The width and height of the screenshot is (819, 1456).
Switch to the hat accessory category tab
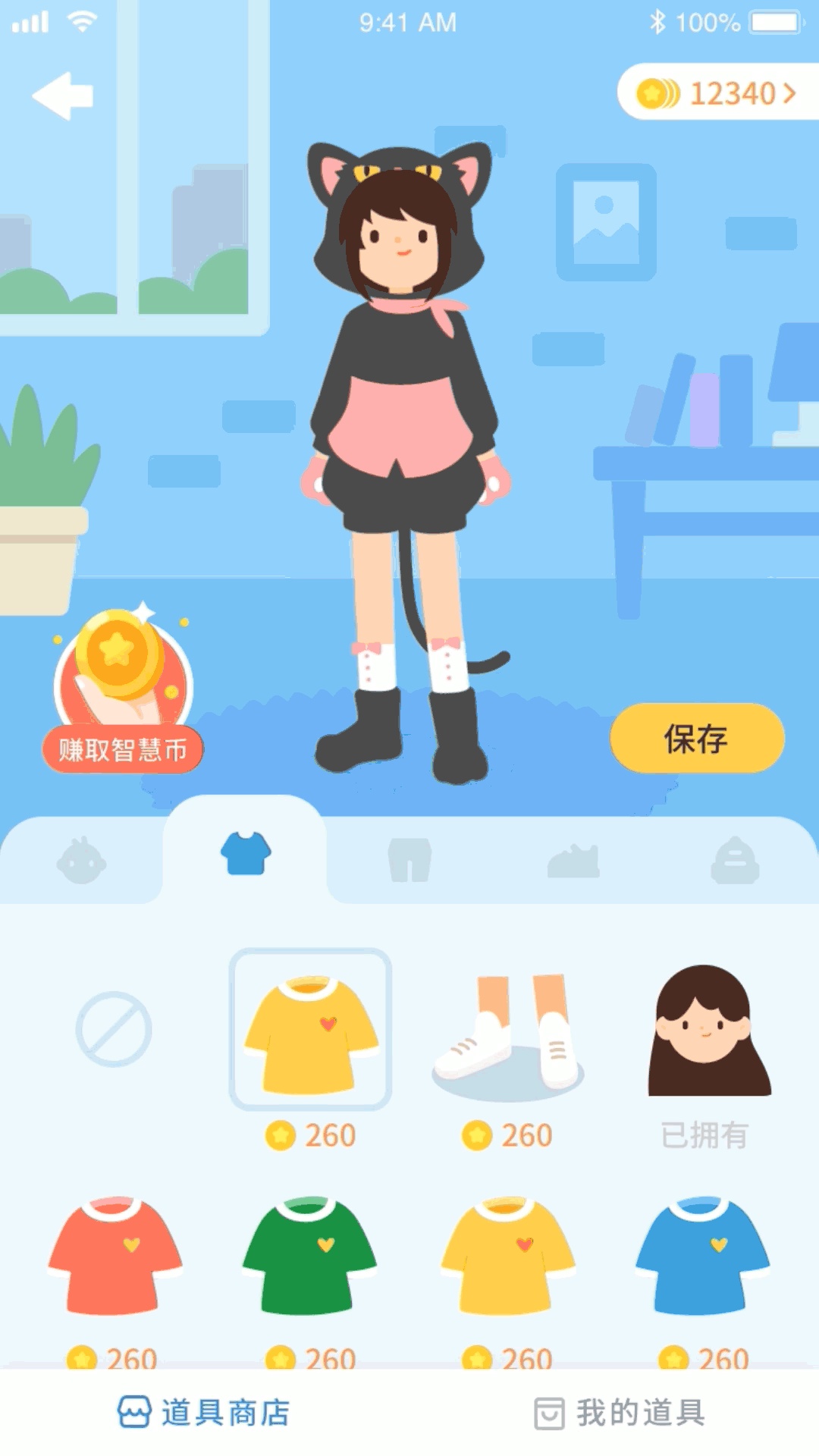[735, 861]
